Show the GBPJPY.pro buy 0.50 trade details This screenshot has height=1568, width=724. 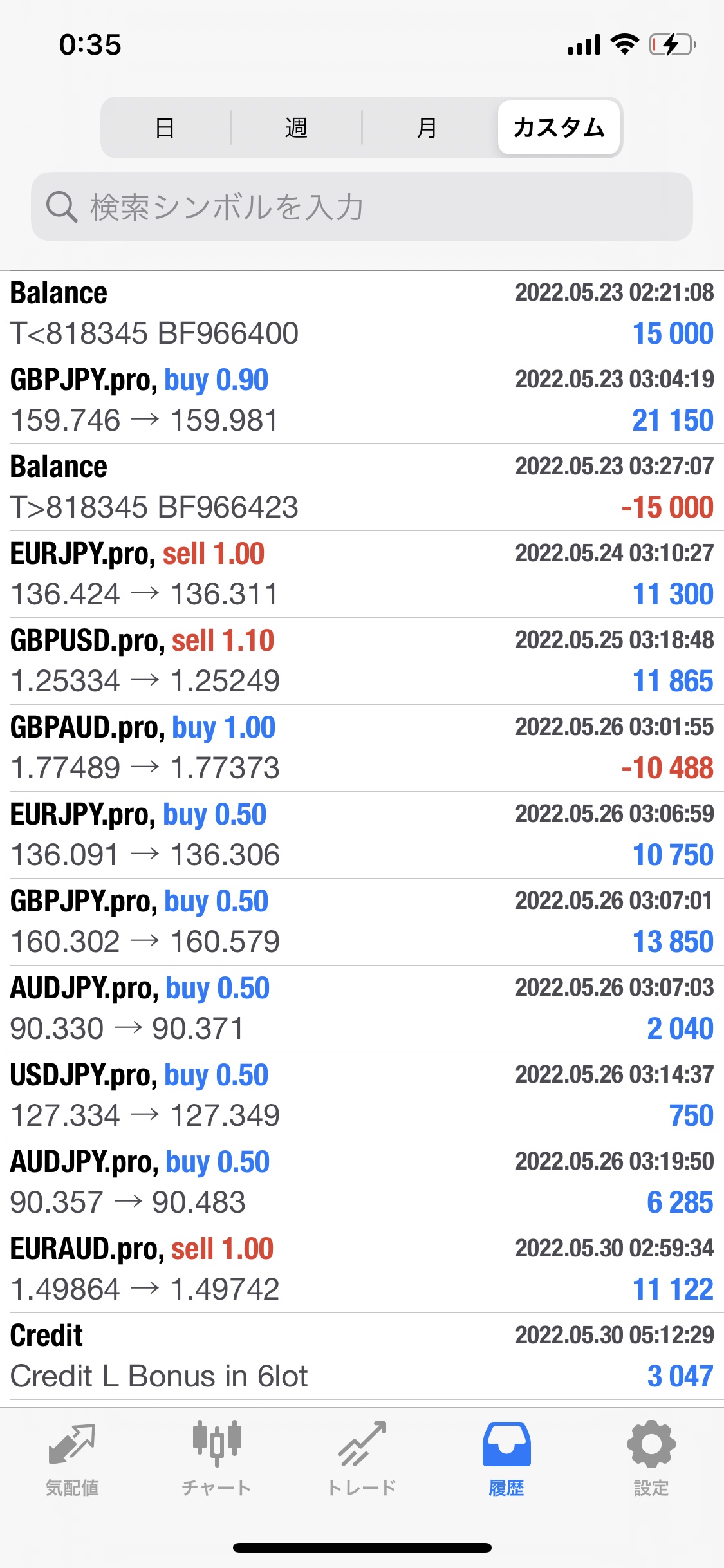(x=362, y=922)
